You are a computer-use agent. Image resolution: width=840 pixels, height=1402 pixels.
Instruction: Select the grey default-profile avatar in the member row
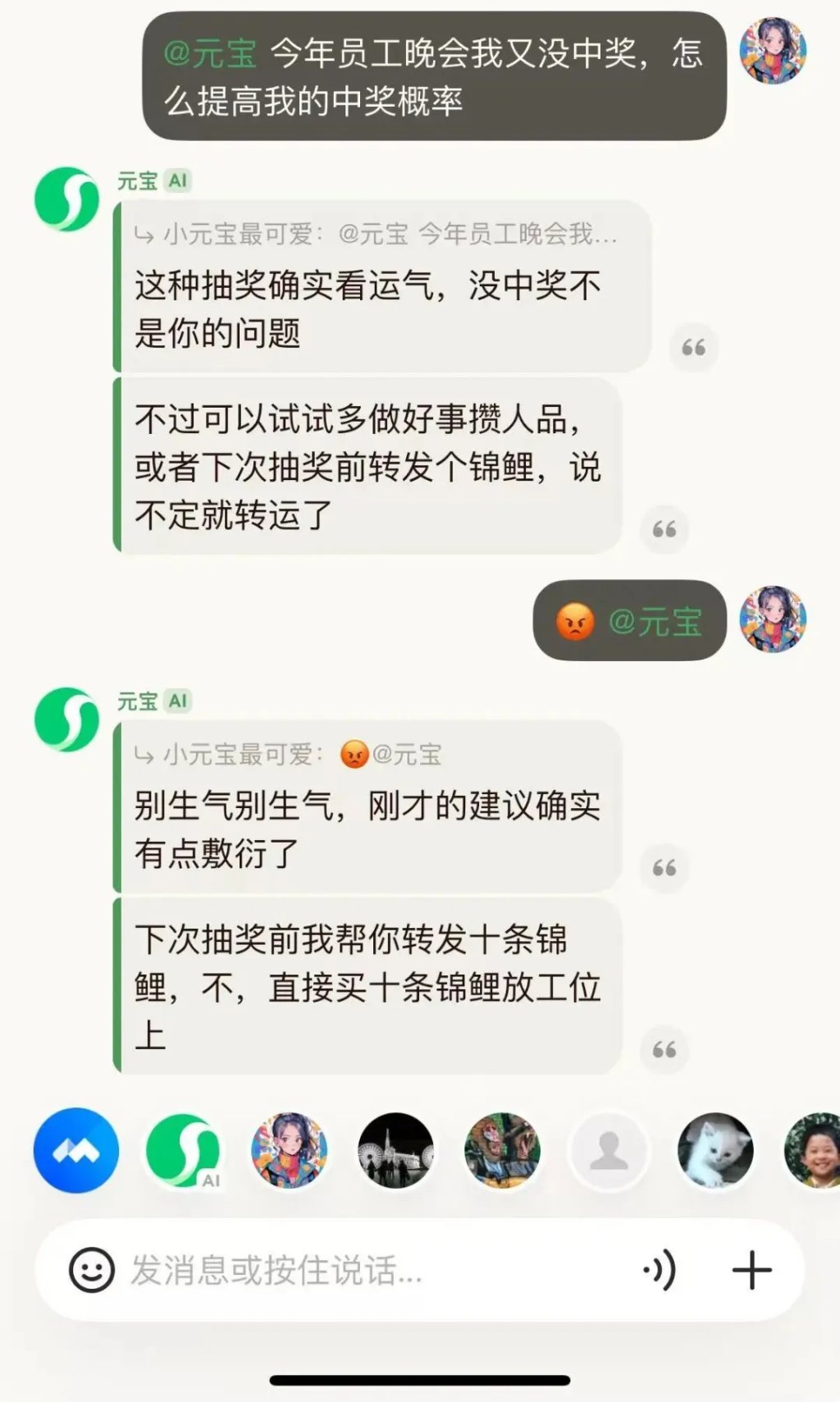coord(609,1150)
